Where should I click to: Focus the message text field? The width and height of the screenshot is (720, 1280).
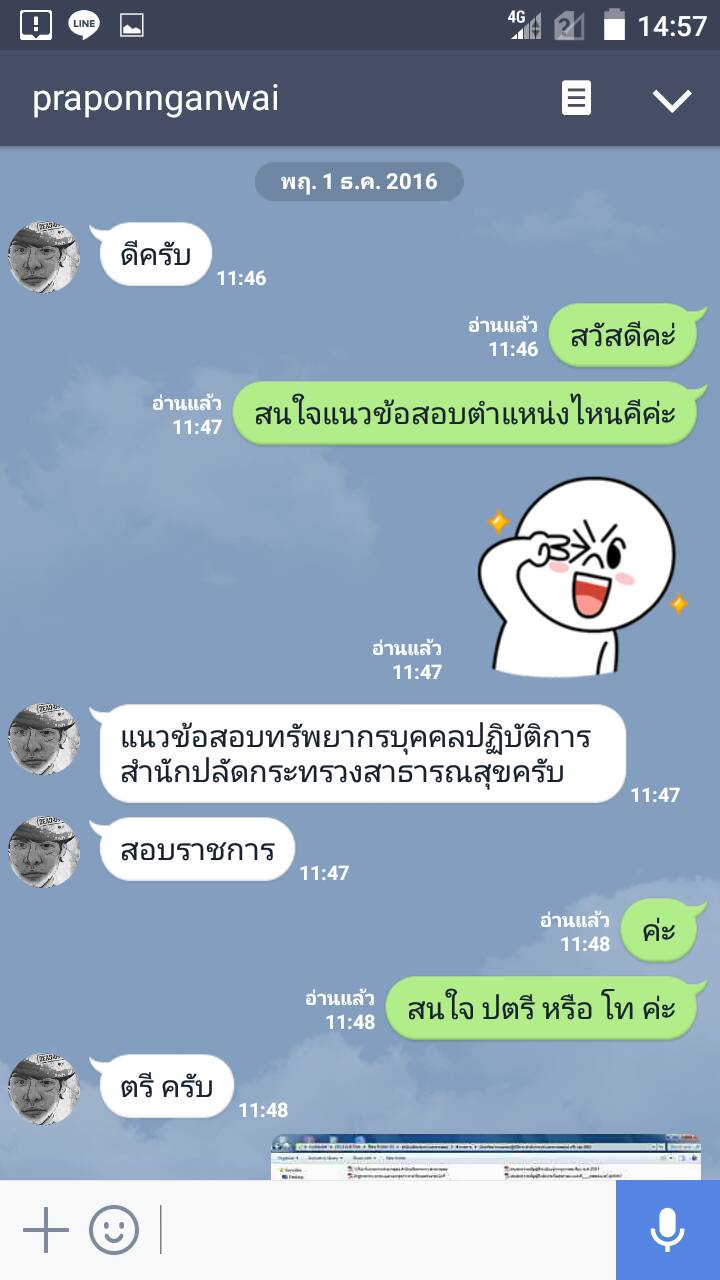[385, 1229]
